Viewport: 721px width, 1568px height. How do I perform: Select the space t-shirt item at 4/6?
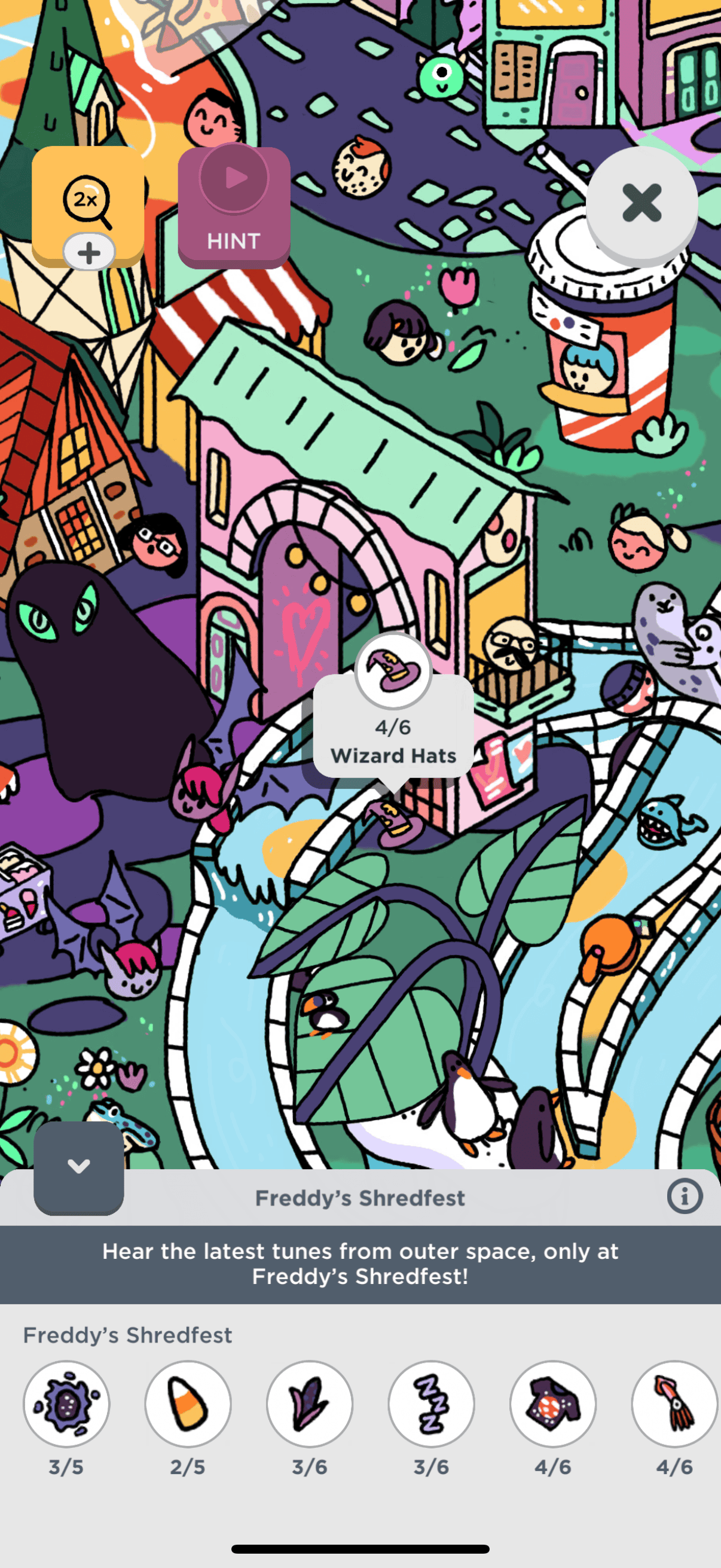tap(552, 1404)
